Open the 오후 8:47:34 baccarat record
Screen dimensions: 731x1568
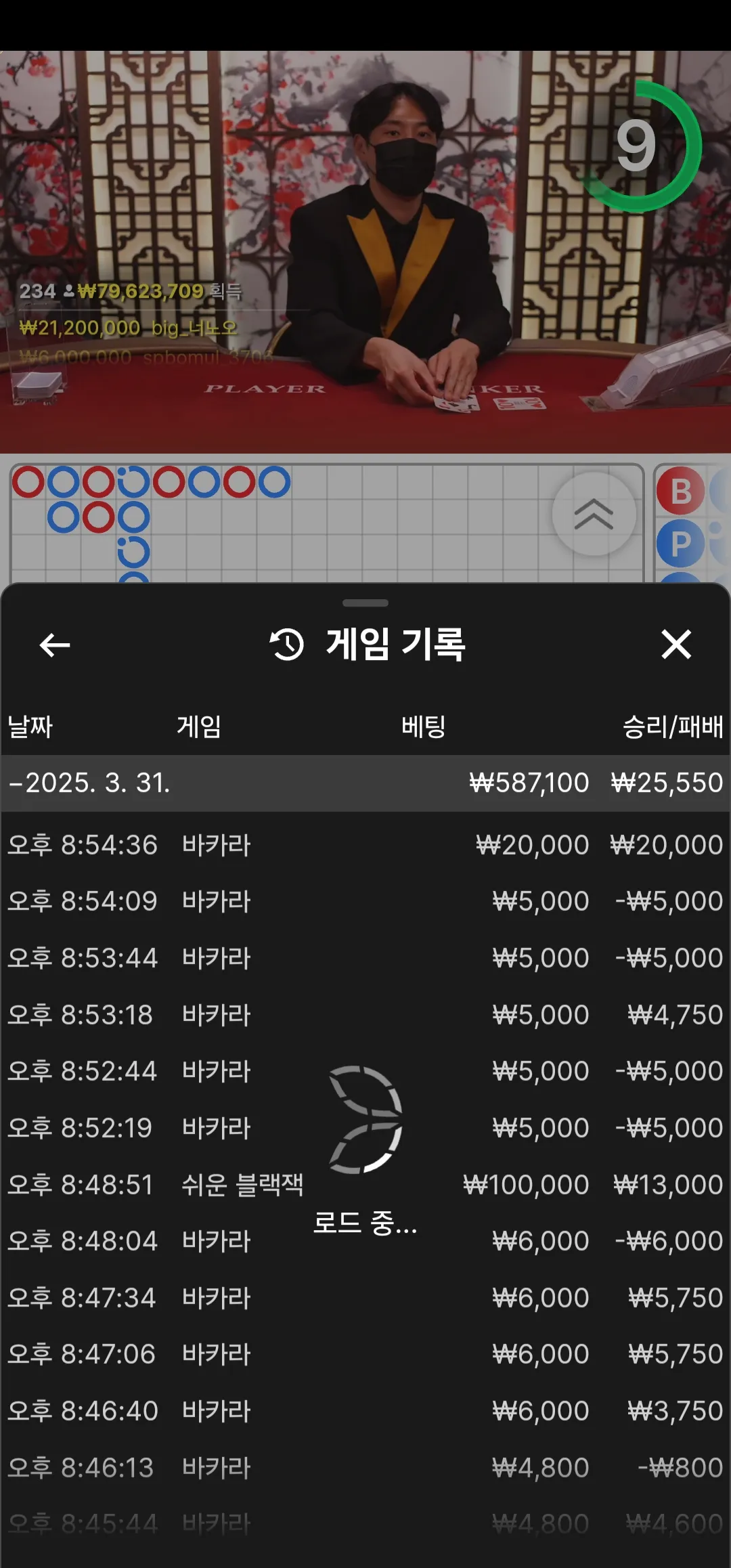point(365,1298)
